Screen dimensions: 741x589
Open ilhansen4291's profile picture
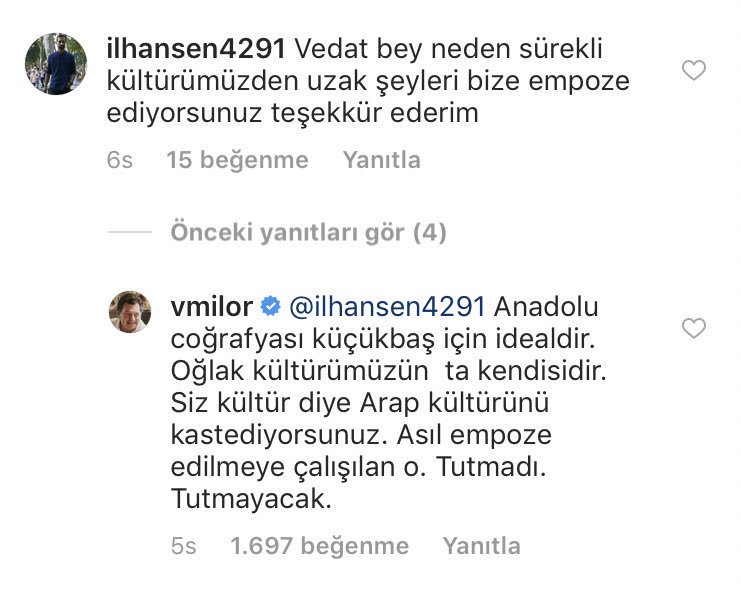click(x=55, y=64)
